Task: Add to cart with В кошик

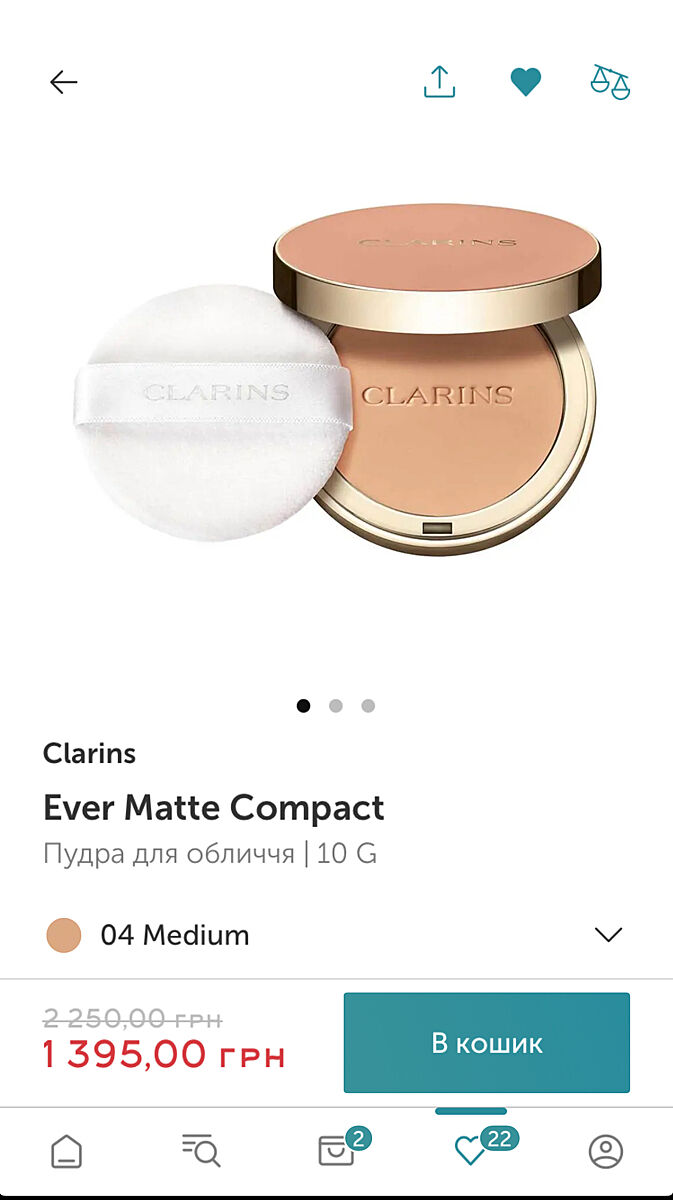Action: (486, 1043)
